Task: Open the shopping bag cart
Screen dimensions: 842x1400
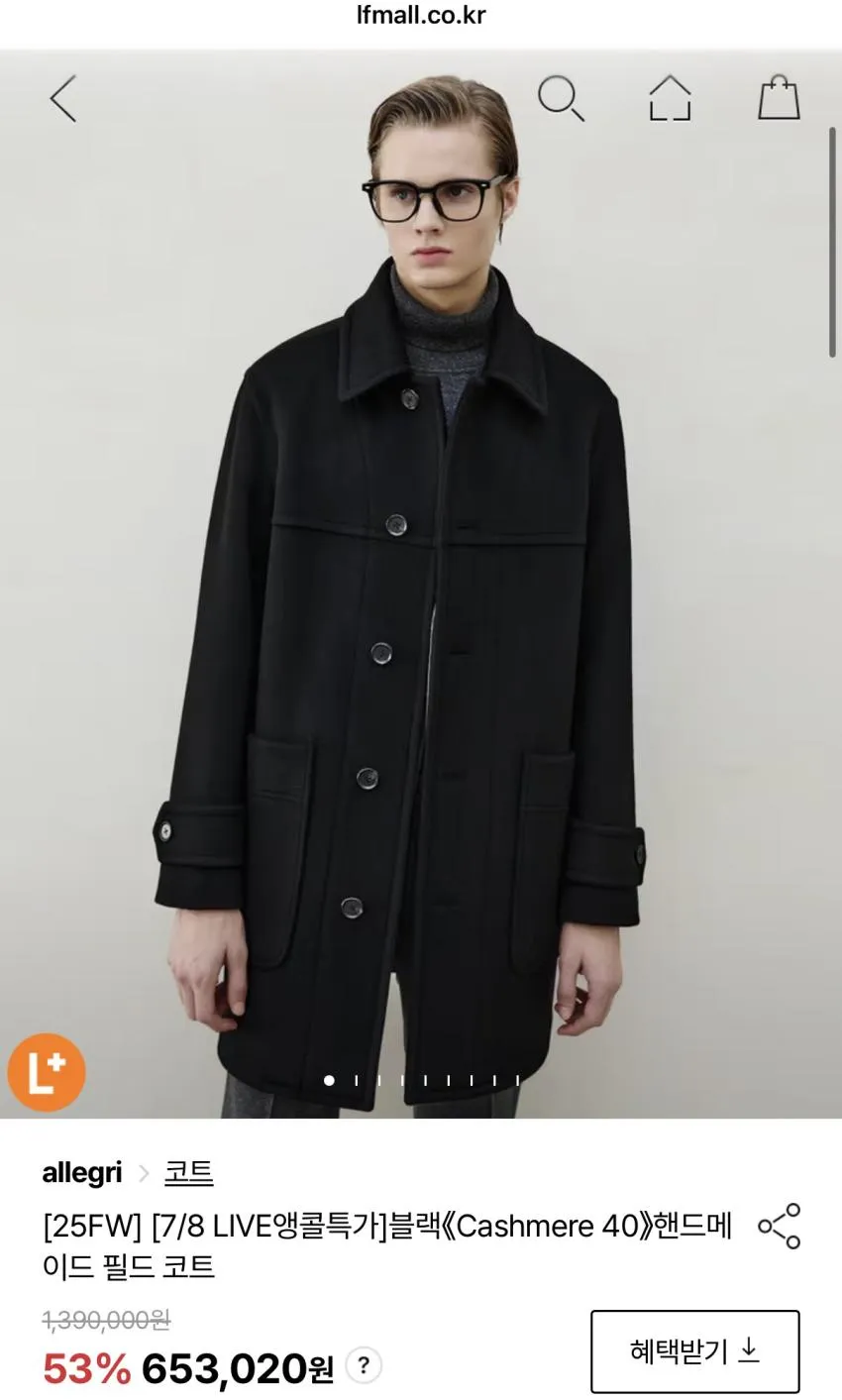Action: click(x=779, y=97)
